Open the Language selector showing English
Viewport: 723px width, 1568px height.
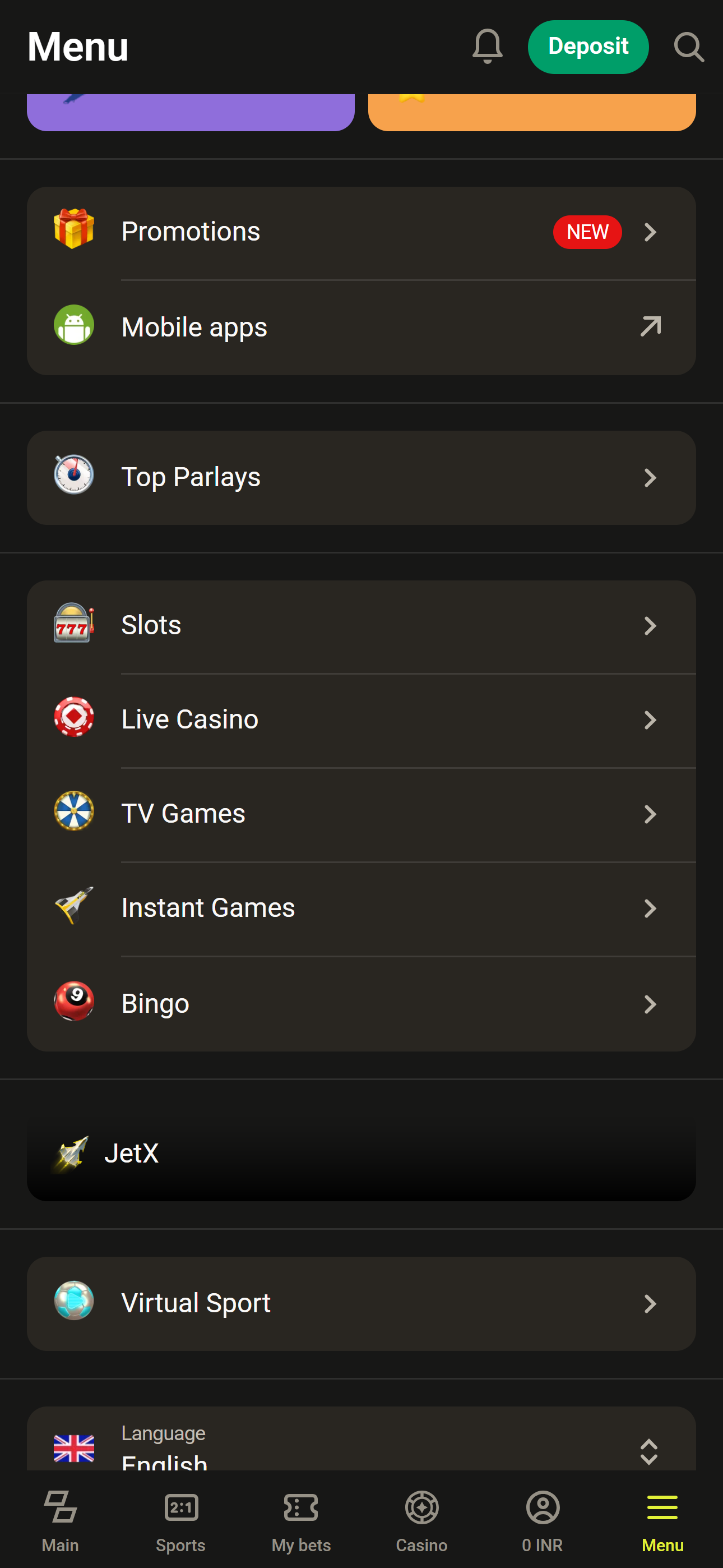point(361,1449)
